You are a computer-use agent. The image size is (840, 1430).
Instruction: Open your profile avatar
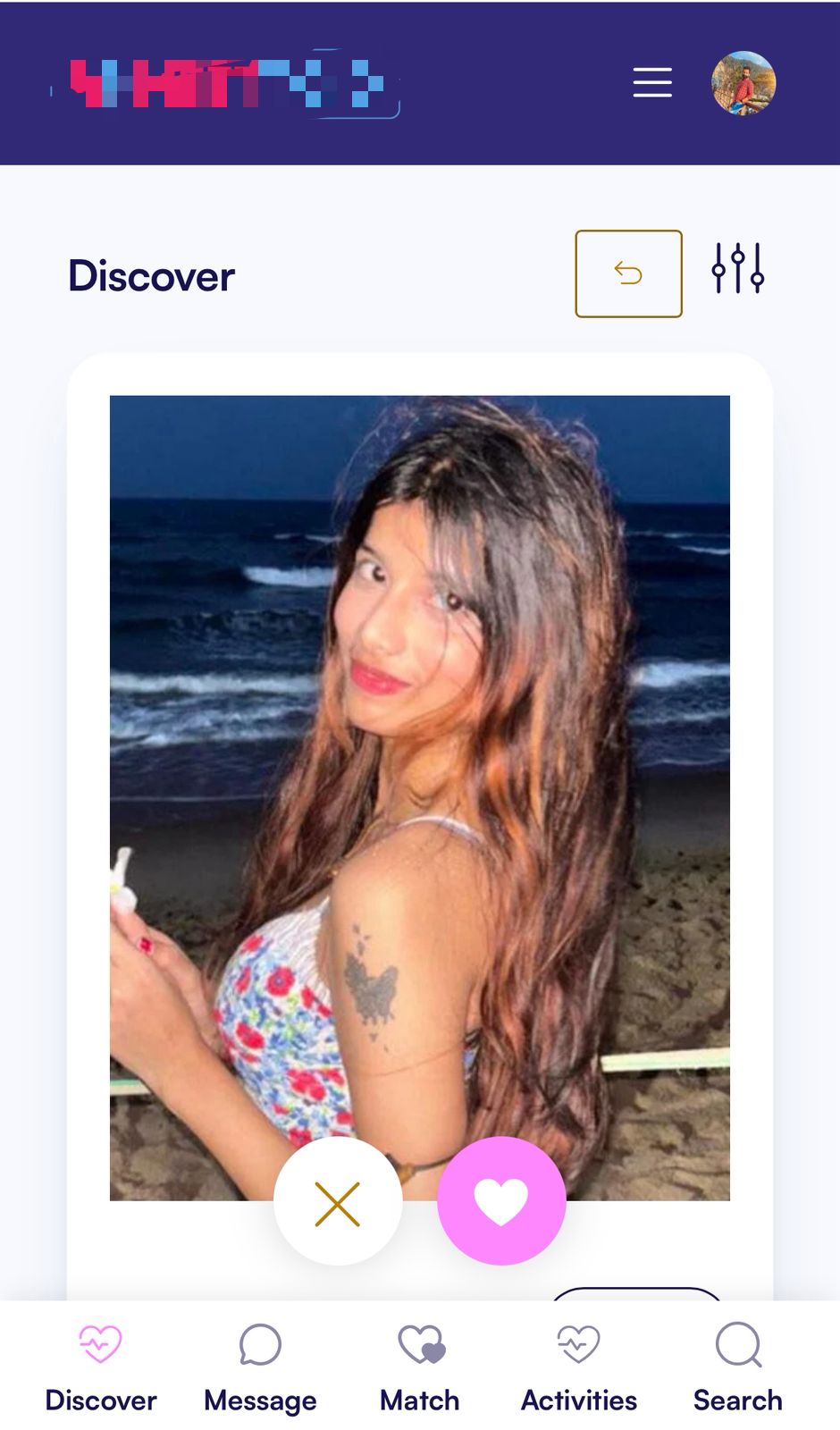[743, 83]
